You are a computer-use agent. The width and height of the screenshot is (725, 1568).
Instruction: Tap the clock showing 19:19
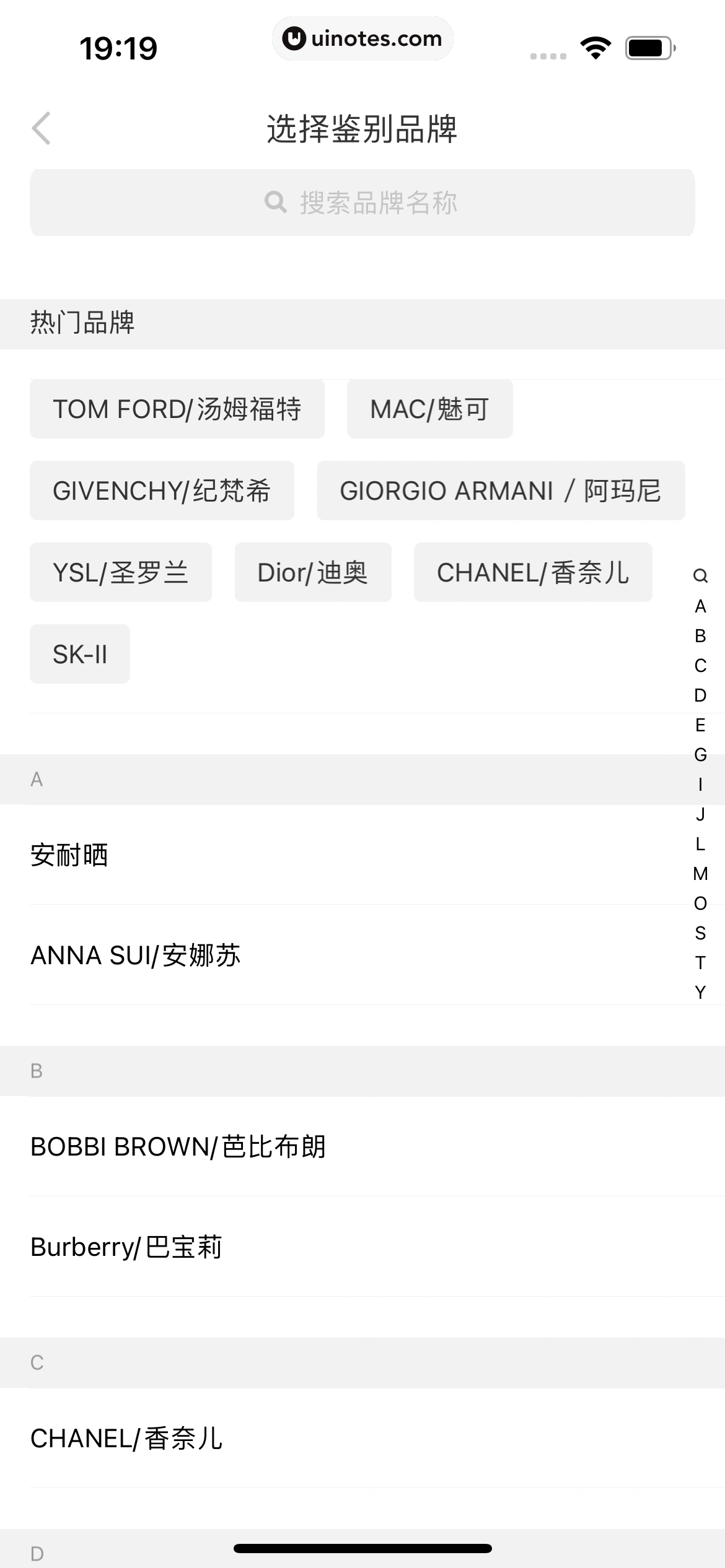[x=118, y=46]
